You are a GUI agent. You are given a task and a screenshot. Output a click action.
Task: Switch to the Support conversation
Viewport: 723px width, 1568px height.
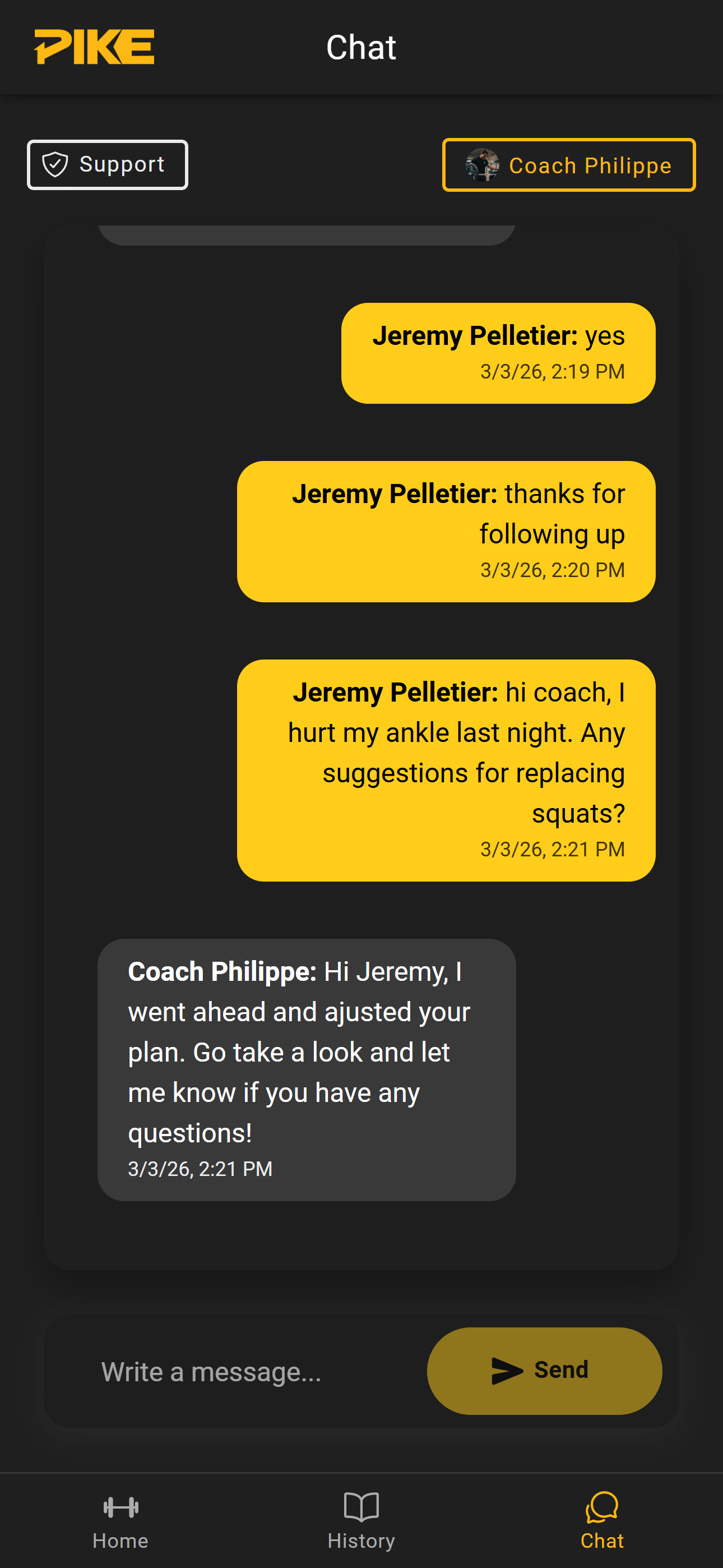(x=107, y=164)
